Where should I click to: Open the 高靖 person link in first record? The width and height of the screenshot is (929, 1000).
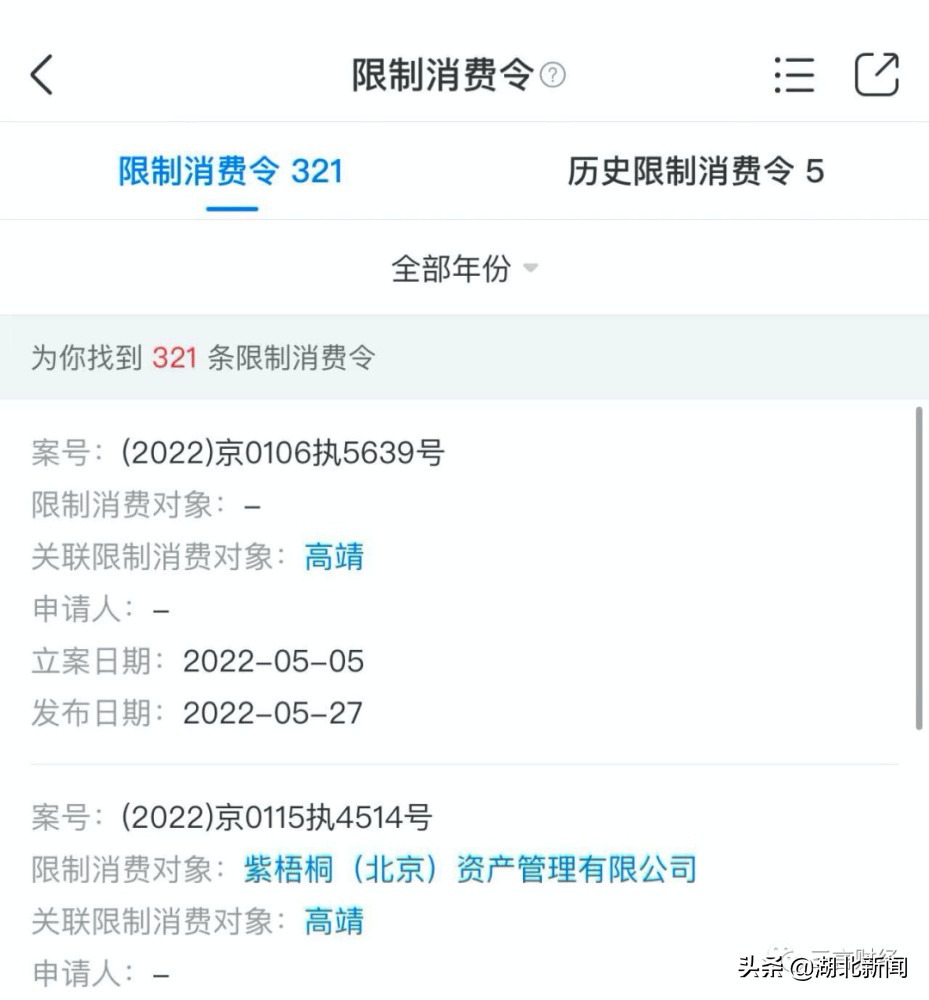[x=334, y=557]
